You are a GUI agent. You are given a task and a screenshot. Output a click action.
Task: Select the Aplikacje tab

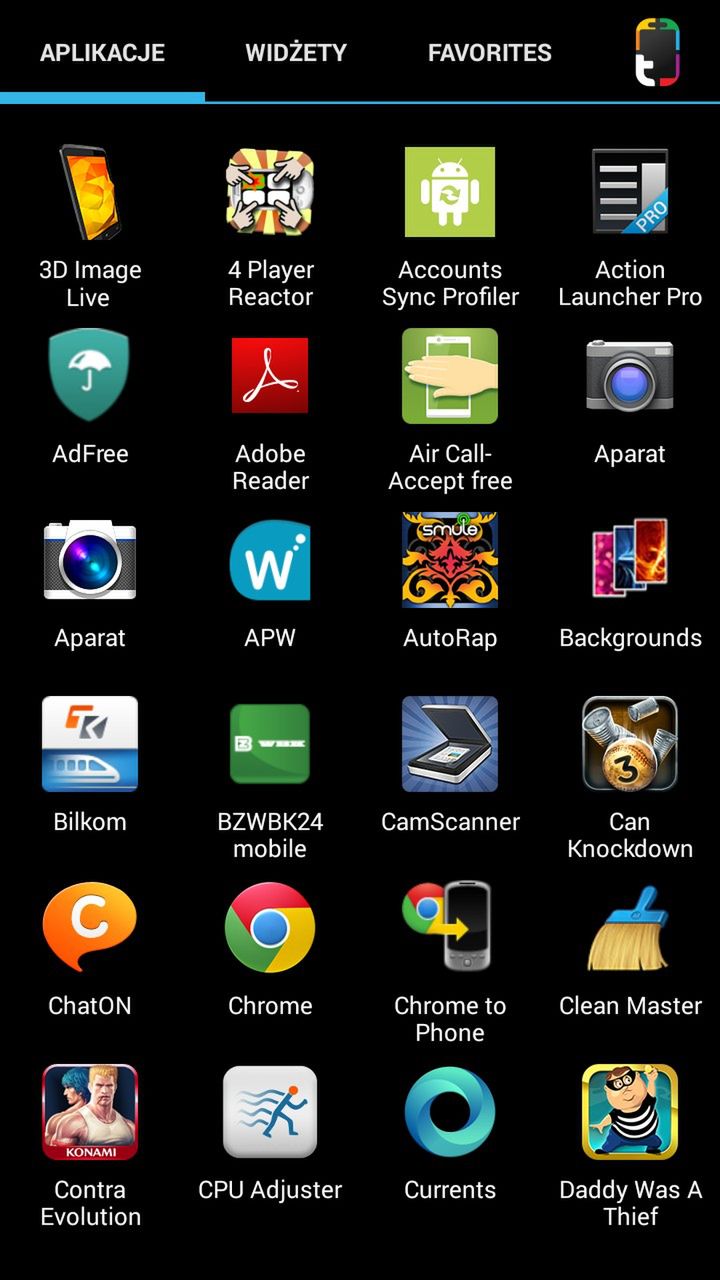coord(102,53)
